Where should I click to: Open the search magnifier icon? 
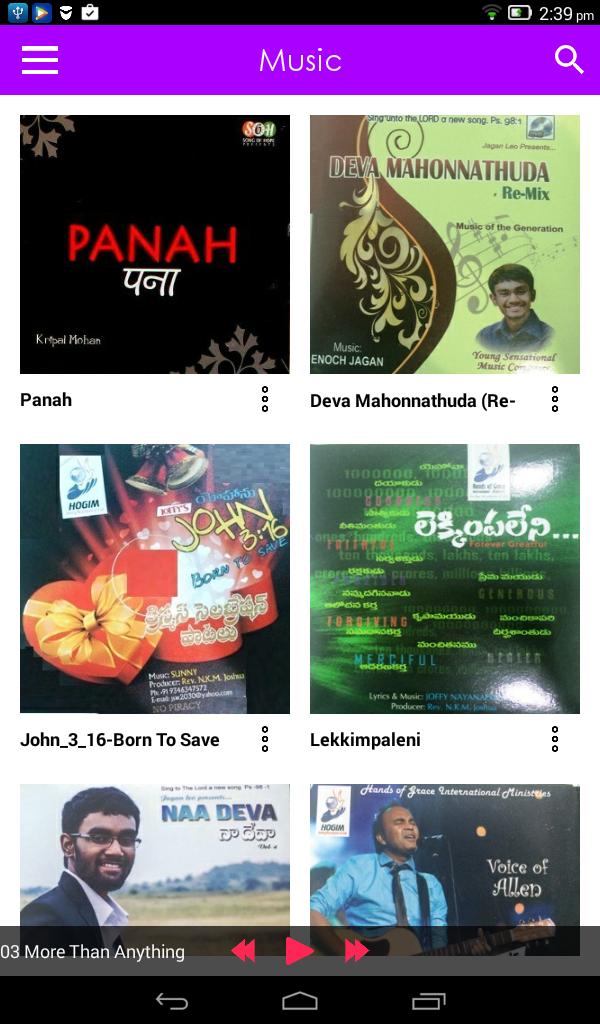(x=569, y=60)
